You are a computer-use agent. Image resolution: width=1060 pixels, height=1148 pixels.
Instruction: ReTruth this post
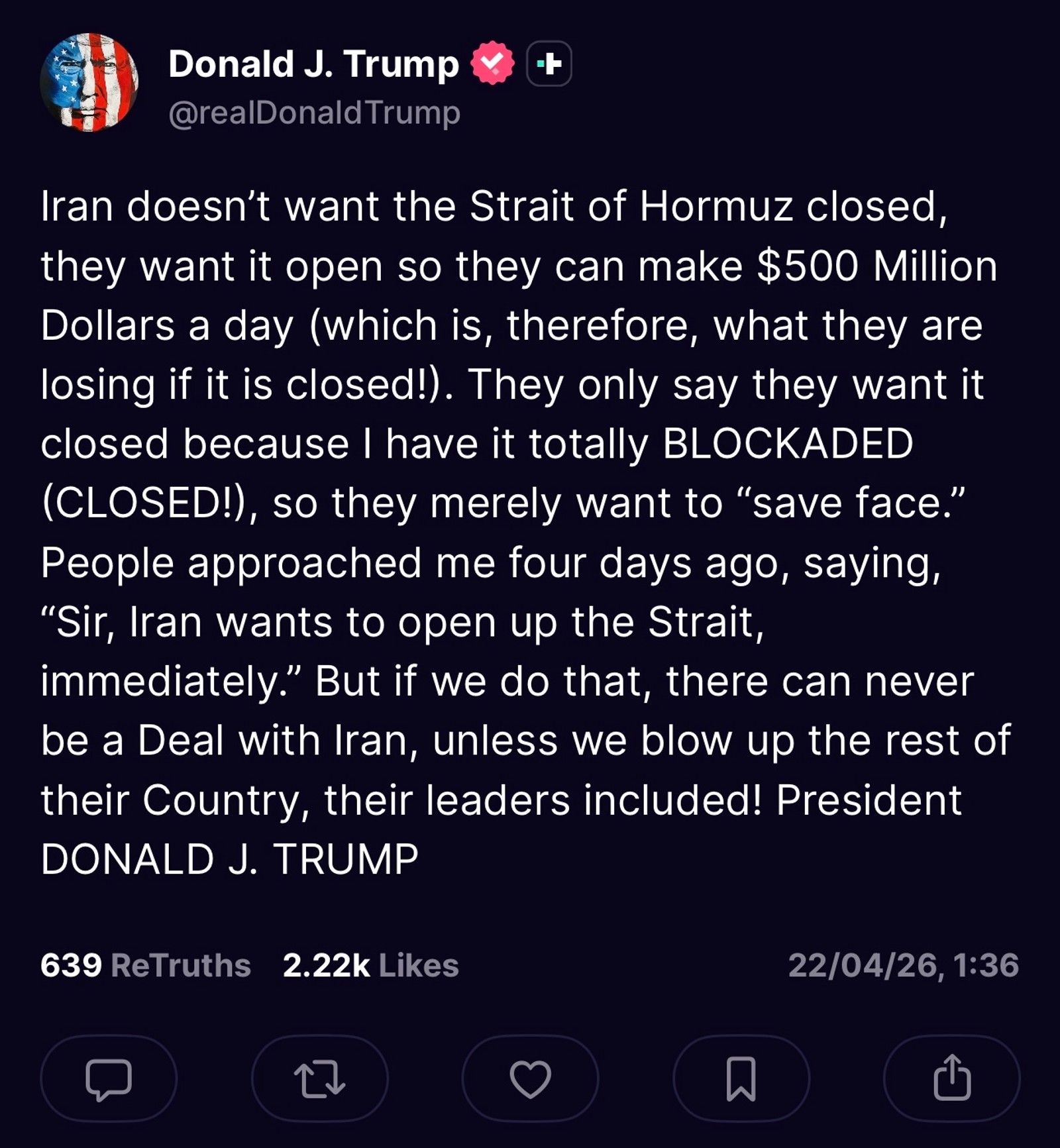click(x=319, y=1078)
